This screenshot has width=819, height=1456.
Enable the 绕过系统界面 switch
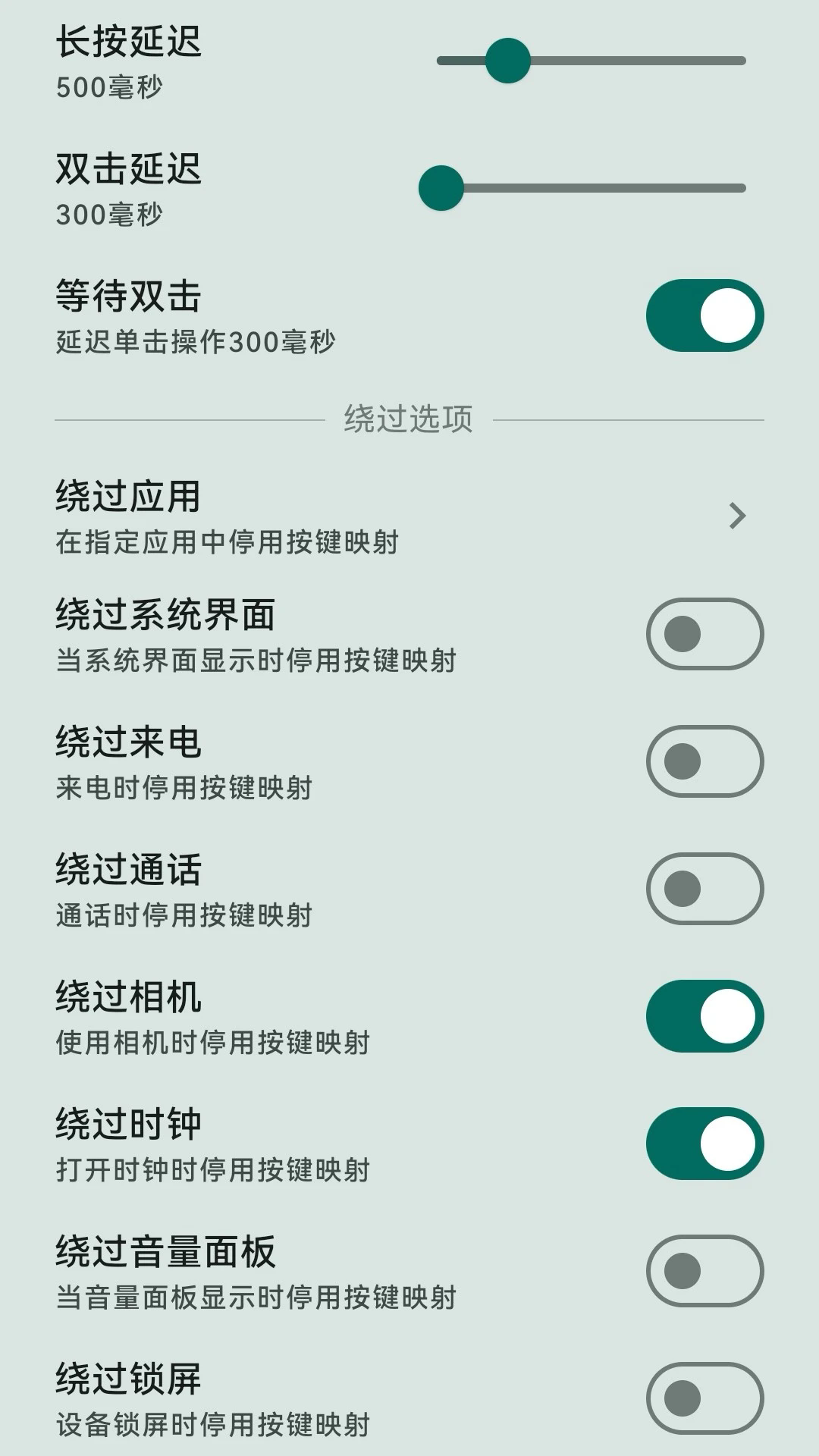[x=704, y=635]
